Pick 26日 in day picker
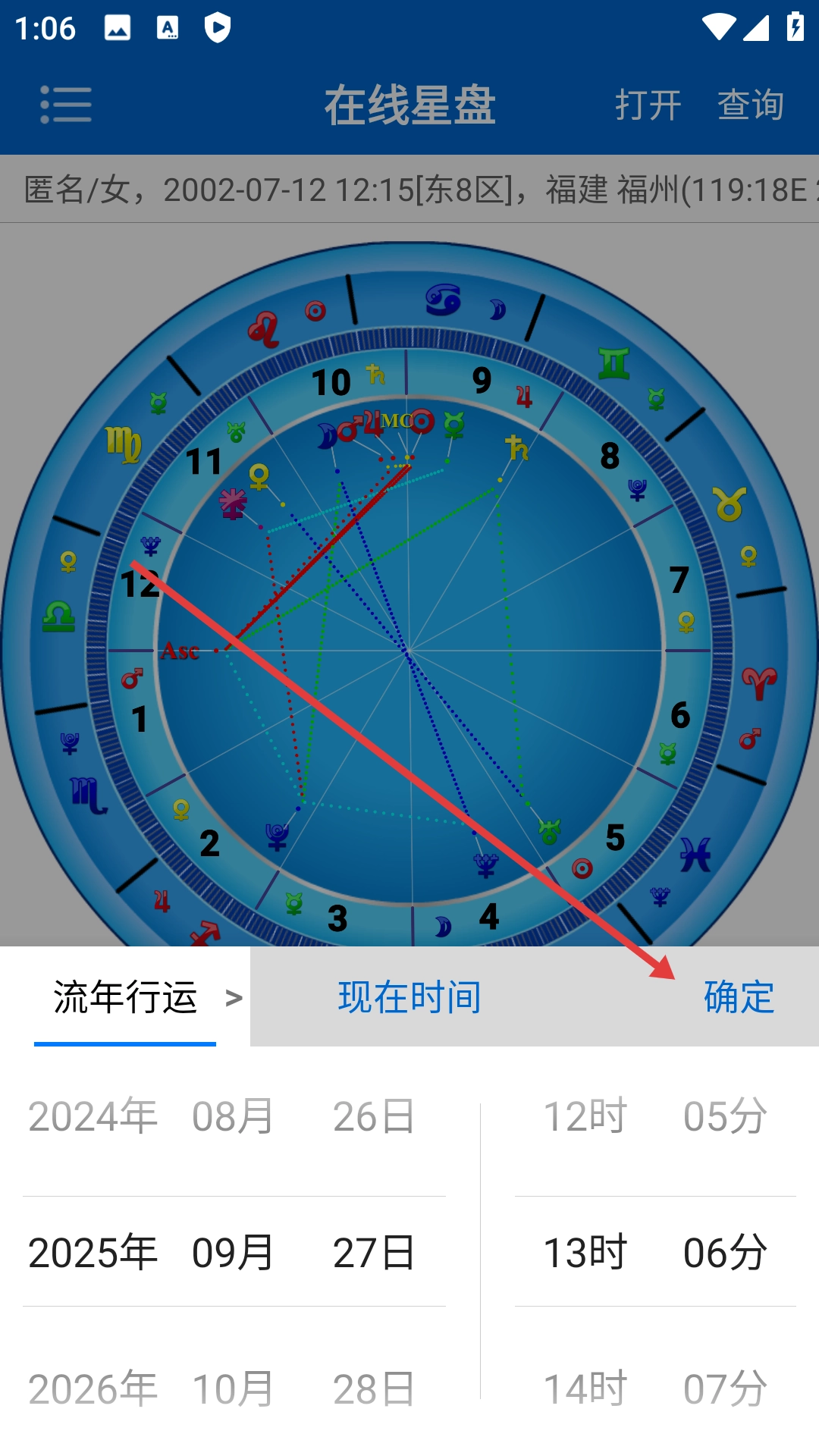819x1456 pixels. coord(374,1116)
